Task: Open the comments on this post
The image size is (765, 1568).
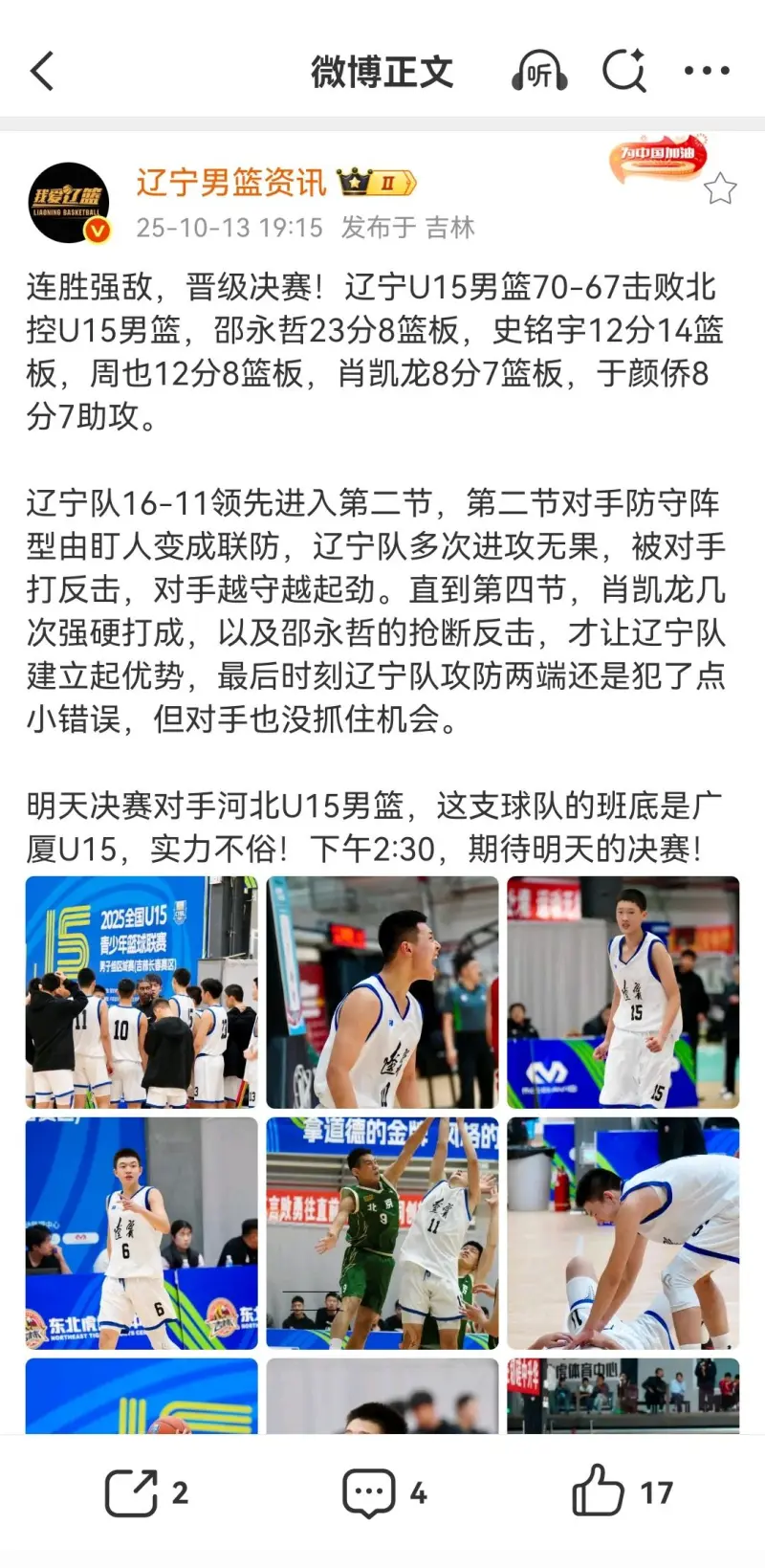Action: click(383, 1492)
